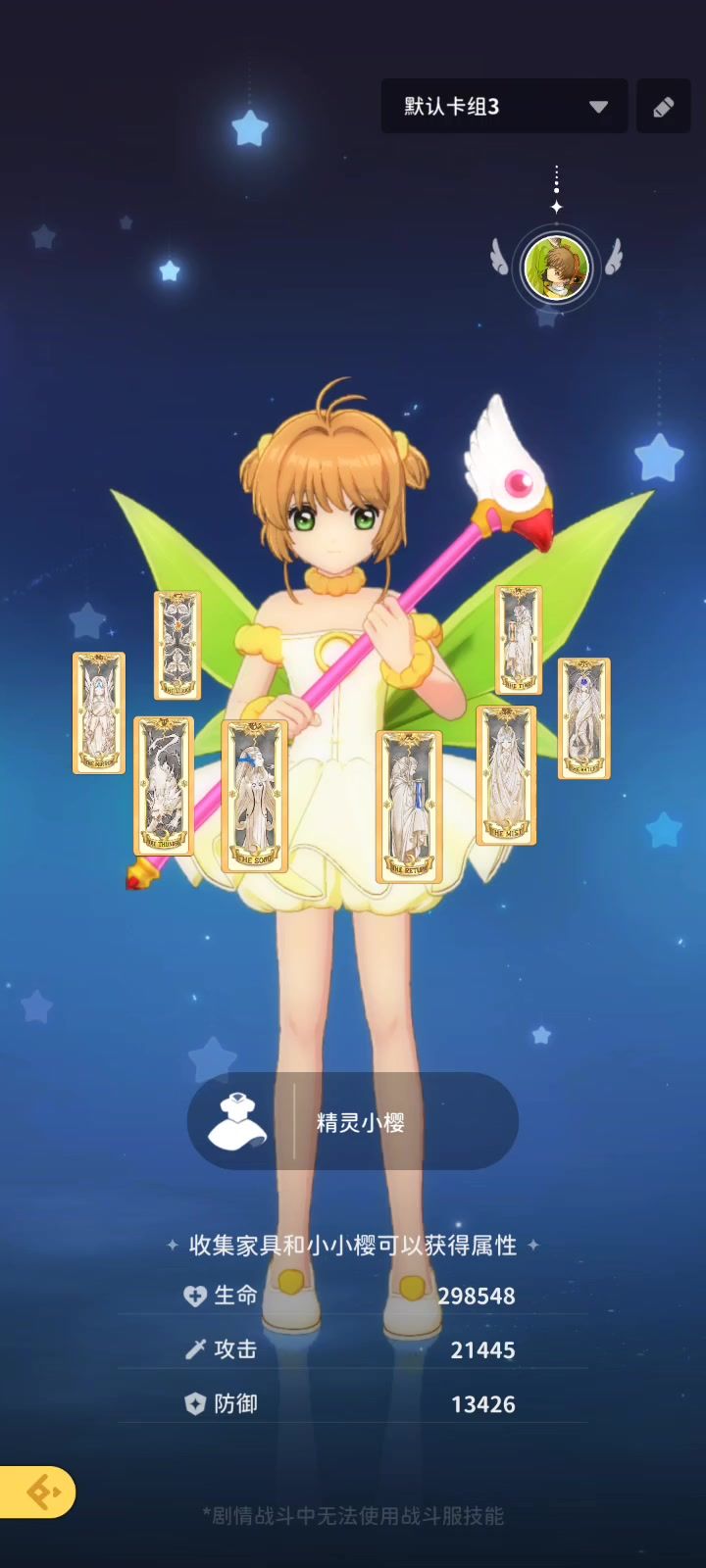This screenshot has height=1568, width=706.
Task: Go back using the yellow arrow button
Action: click(37, 1493)
